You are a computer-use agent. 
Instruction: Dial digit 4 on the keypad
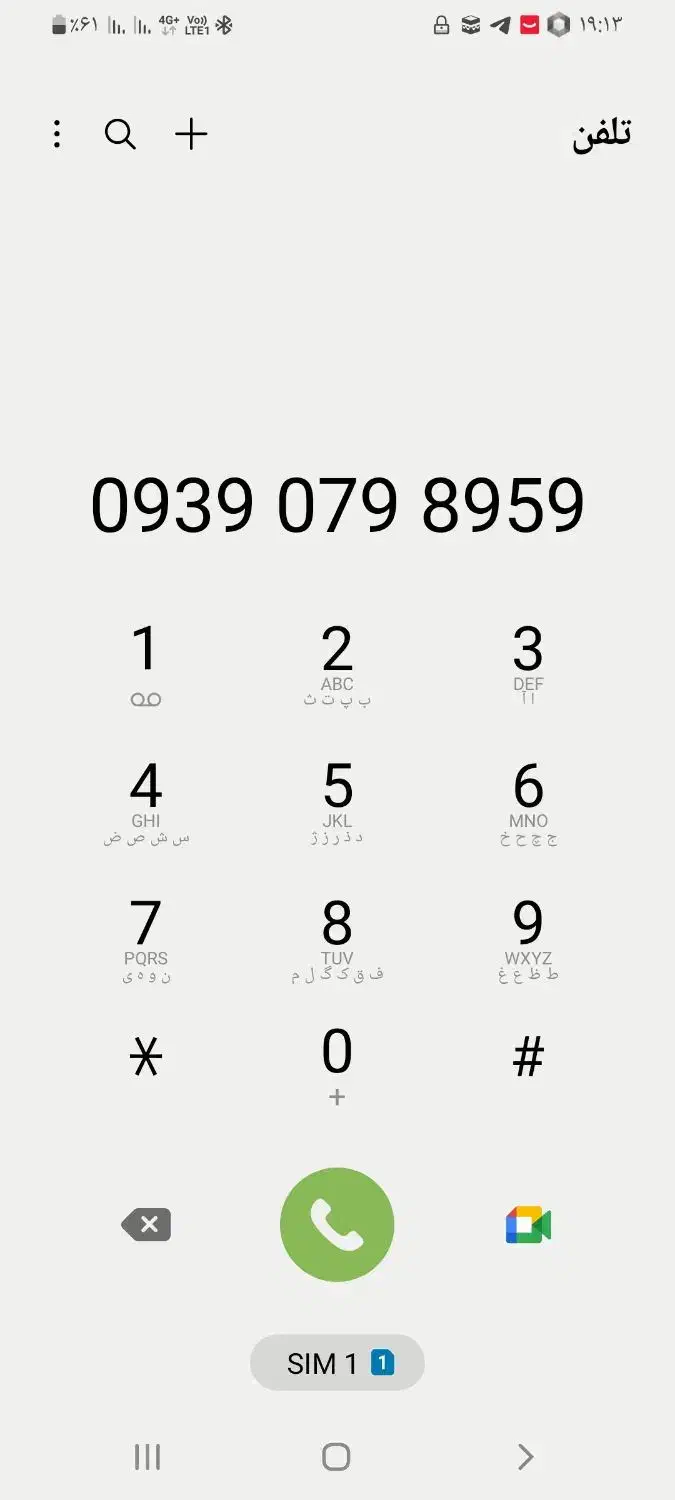(146, 798)
